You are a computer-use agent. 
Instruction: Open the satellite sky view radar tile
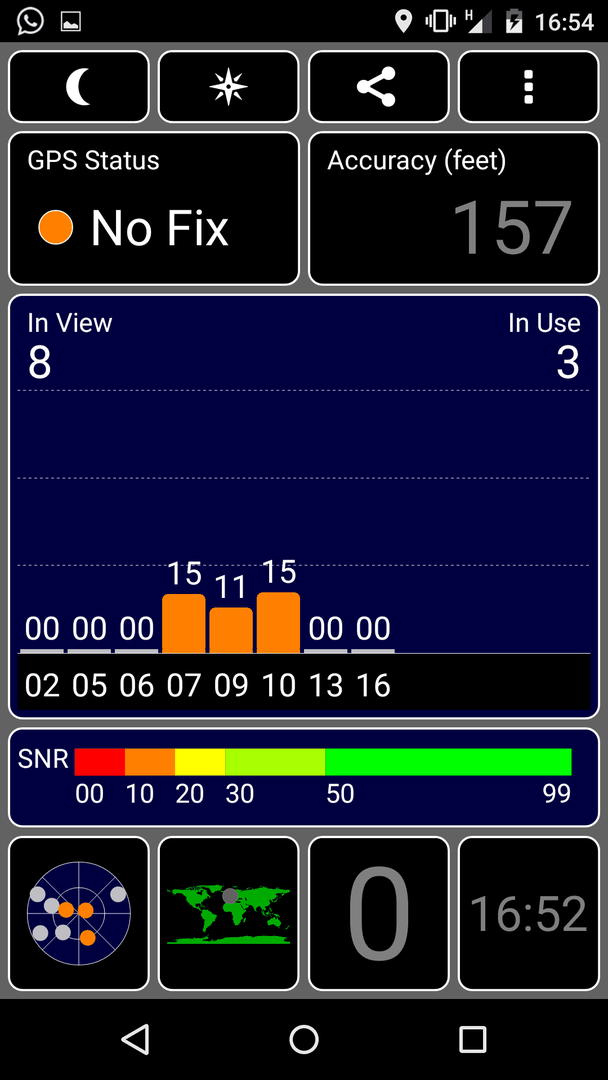[78, 913]
